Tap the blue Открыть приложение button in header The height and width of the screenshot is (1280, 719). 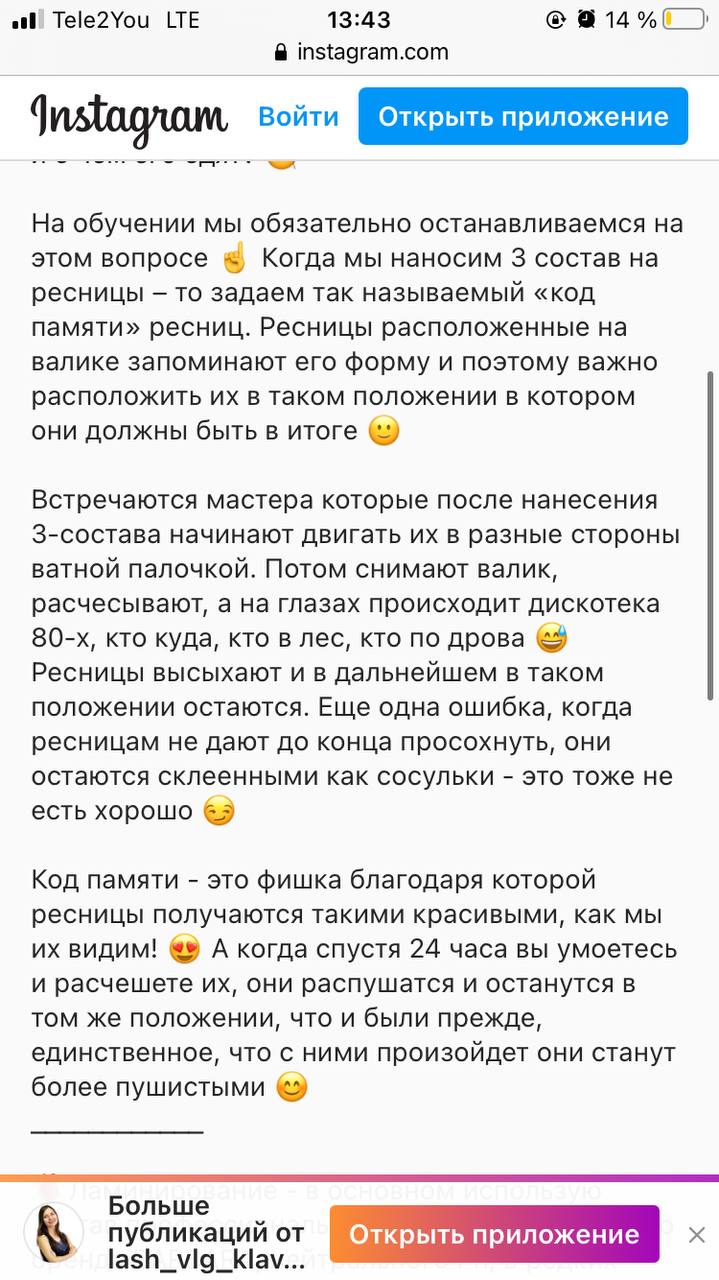click(x=523, y=117)
